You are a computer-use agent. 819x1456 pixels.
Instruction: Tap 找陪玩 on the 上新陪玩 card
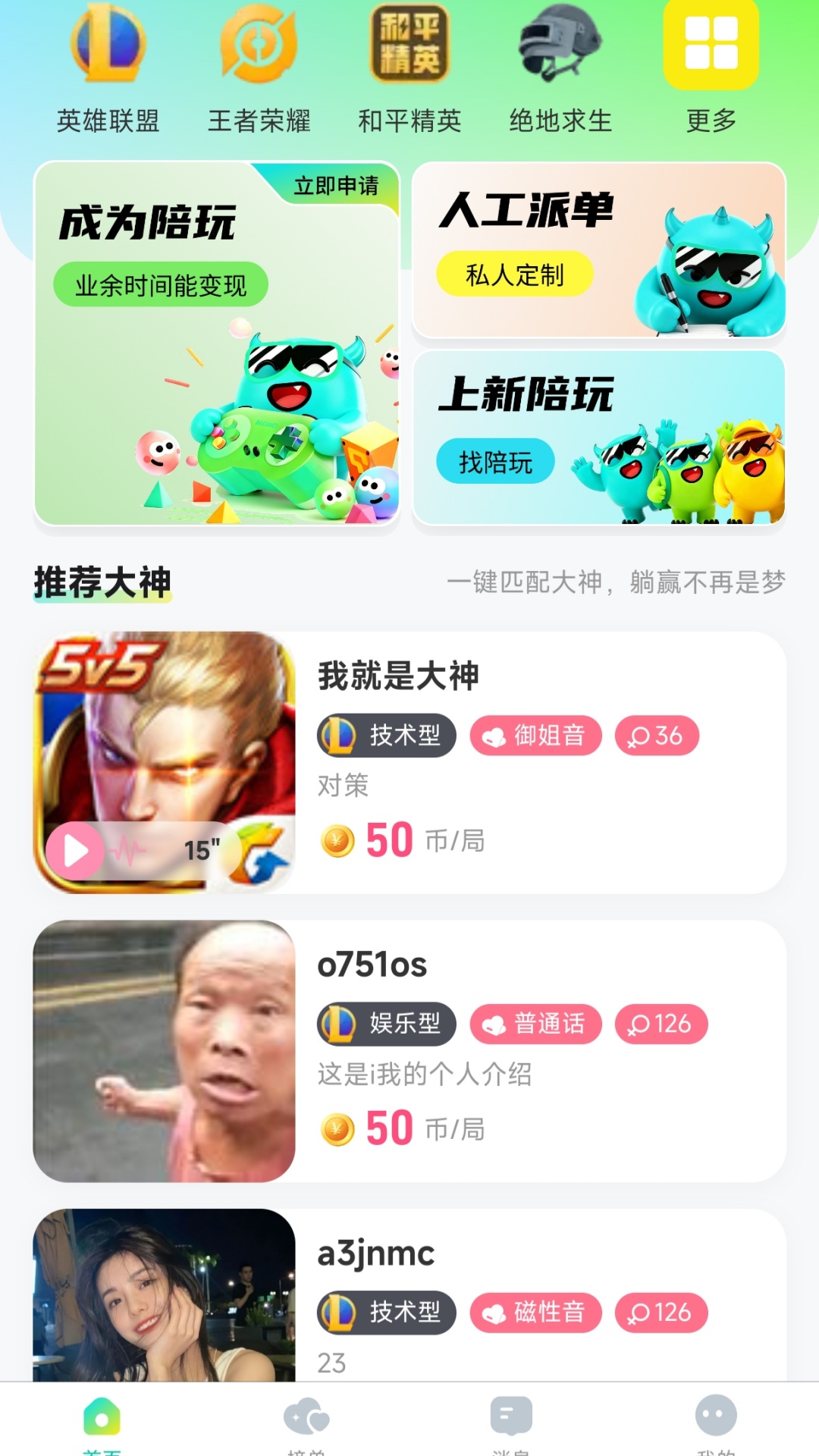click(495, 461)
